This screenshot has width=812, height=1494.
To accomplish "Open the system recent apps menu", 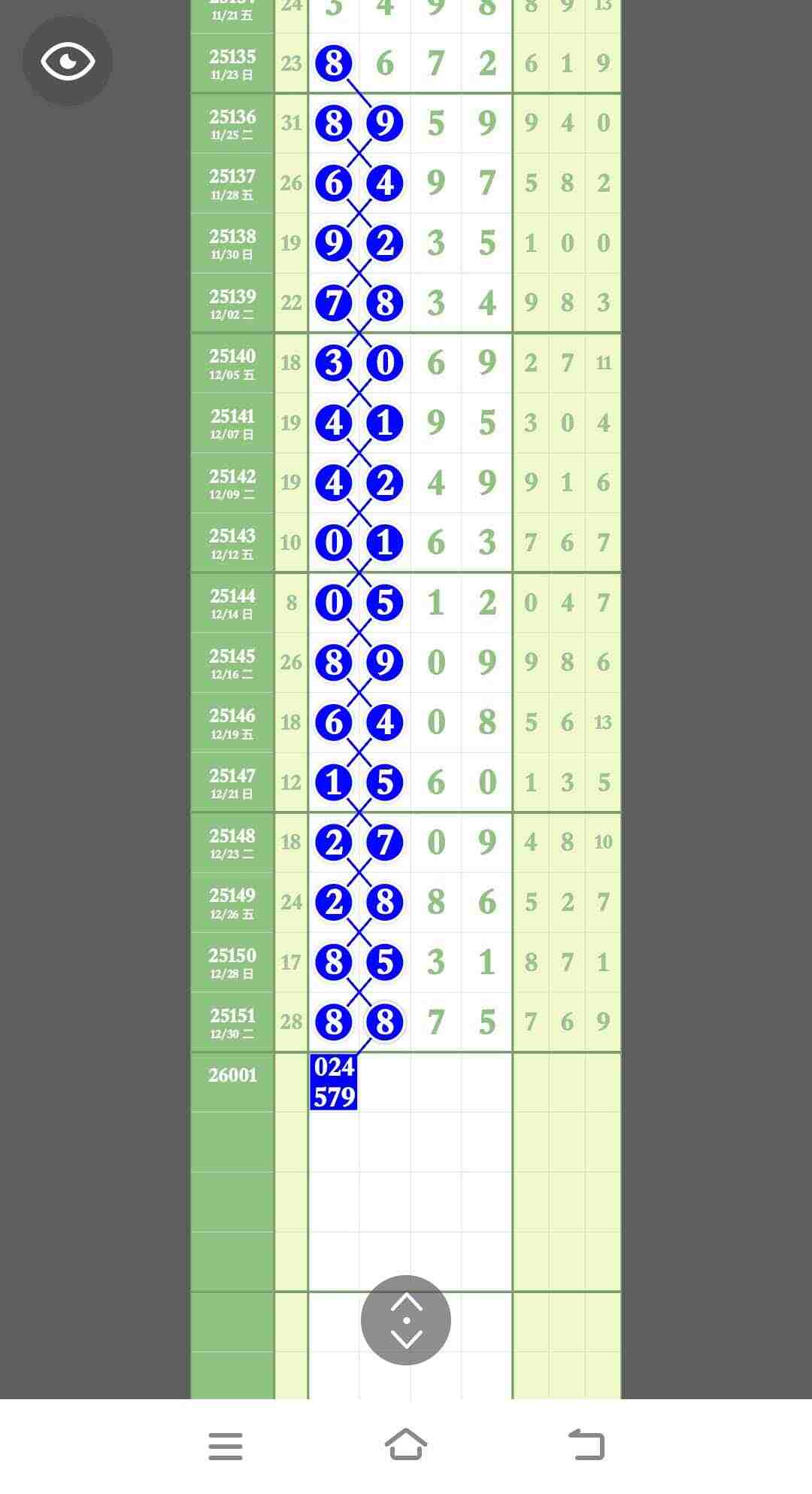I will [x=226, y=1446].
